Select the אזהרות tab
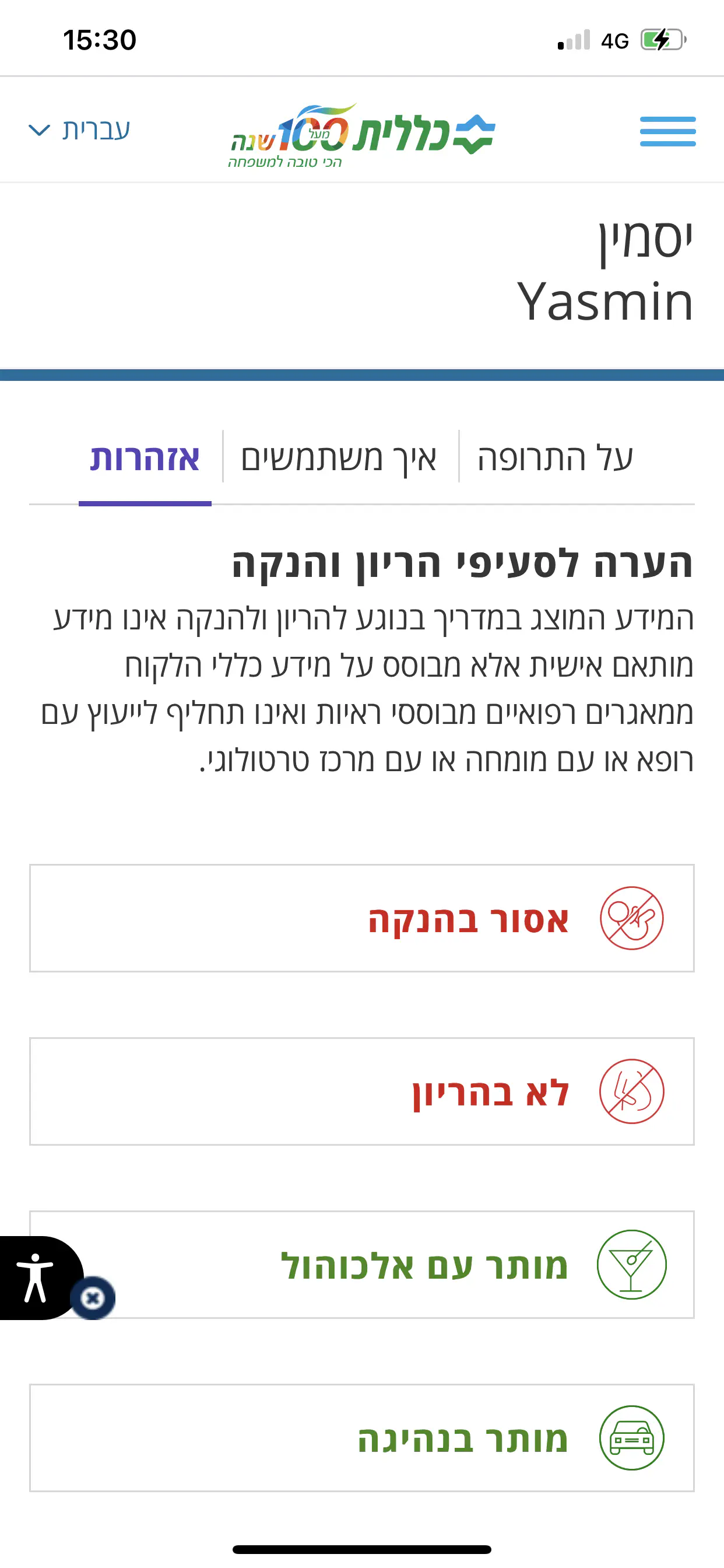This screenshot has height=1568, width=724. tap(145, 458)
